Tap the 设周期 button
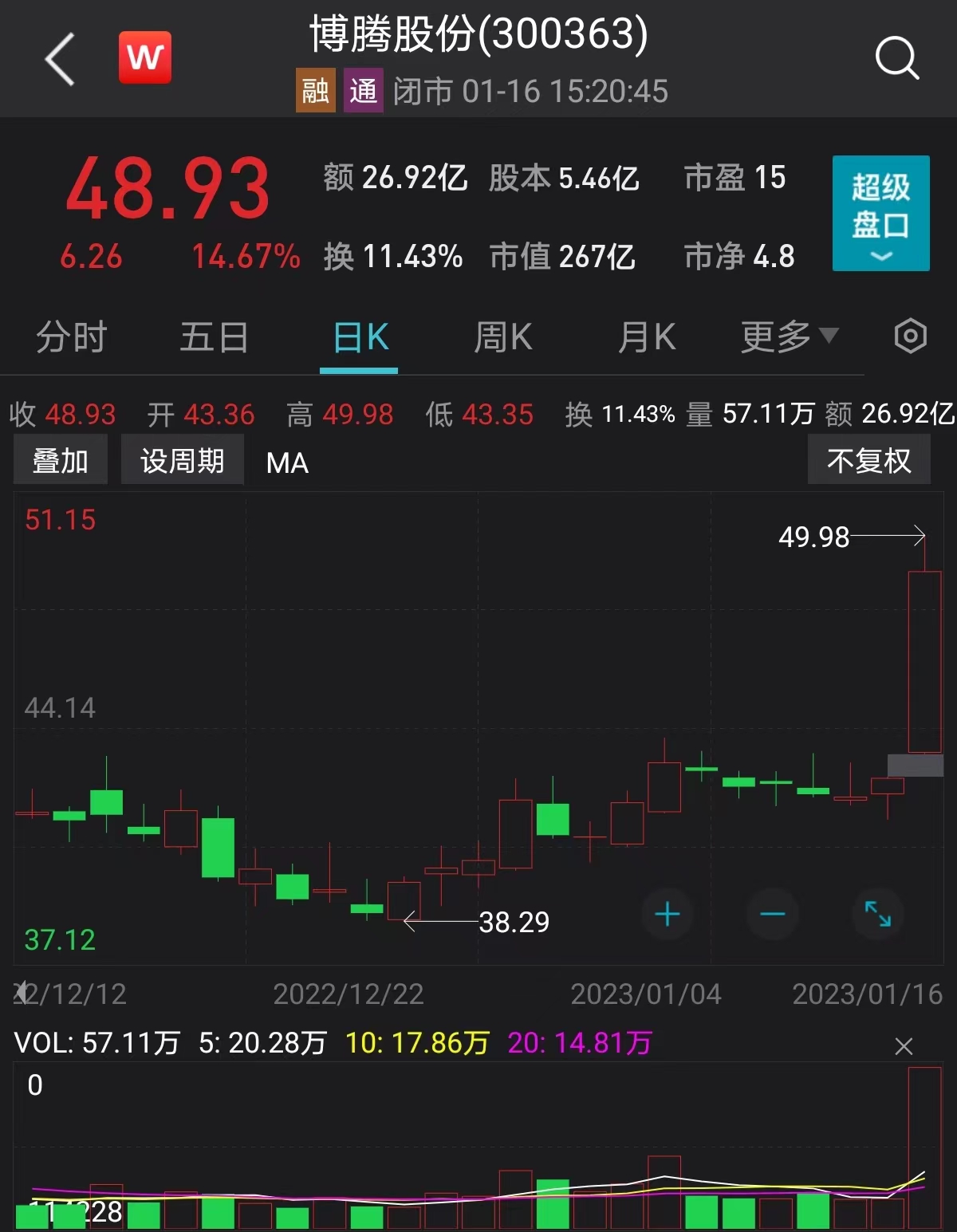The width and height of the screenshot is (957, 1232). (183, 460)
